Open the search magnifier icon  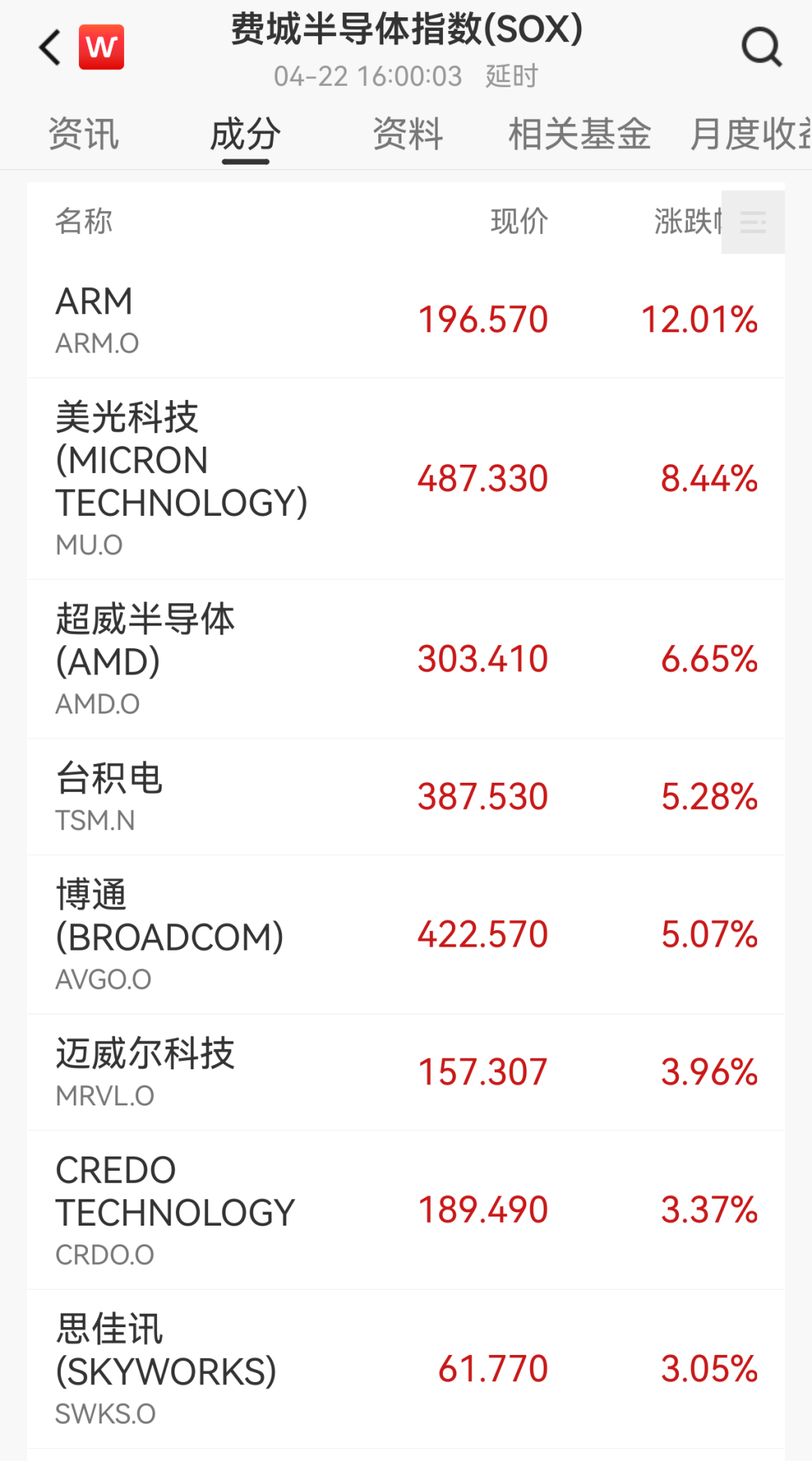[761, 47]
